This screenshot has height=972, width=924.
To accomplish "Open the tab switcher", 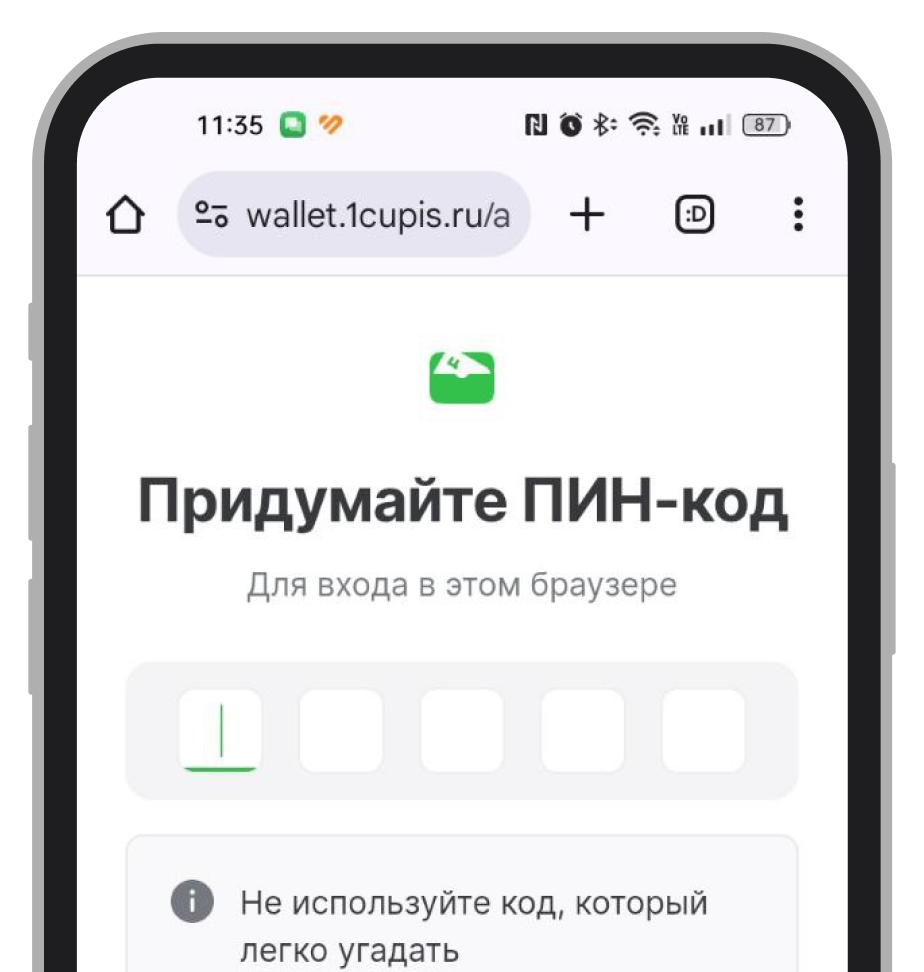I will click(695, 215).
